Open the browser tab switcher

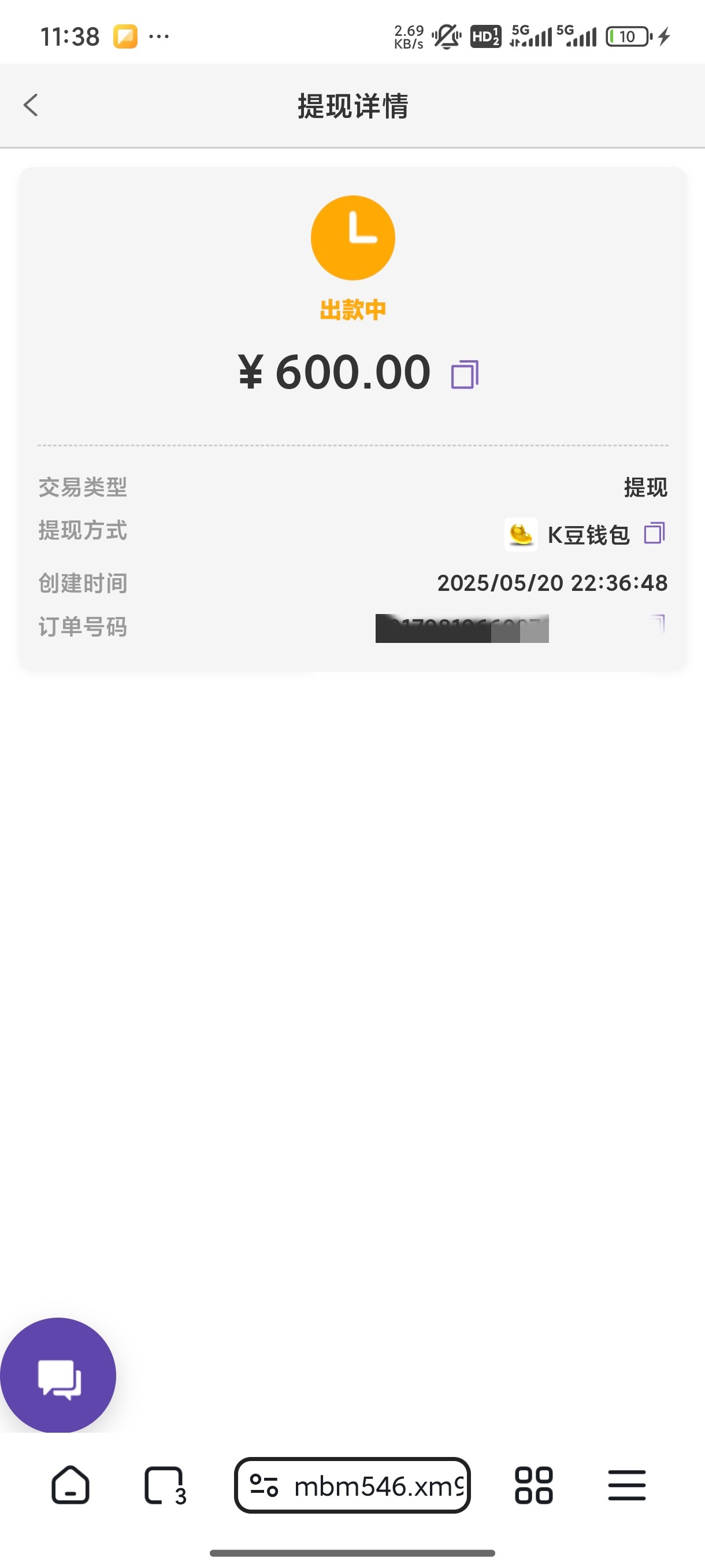tap(164, 1485)
